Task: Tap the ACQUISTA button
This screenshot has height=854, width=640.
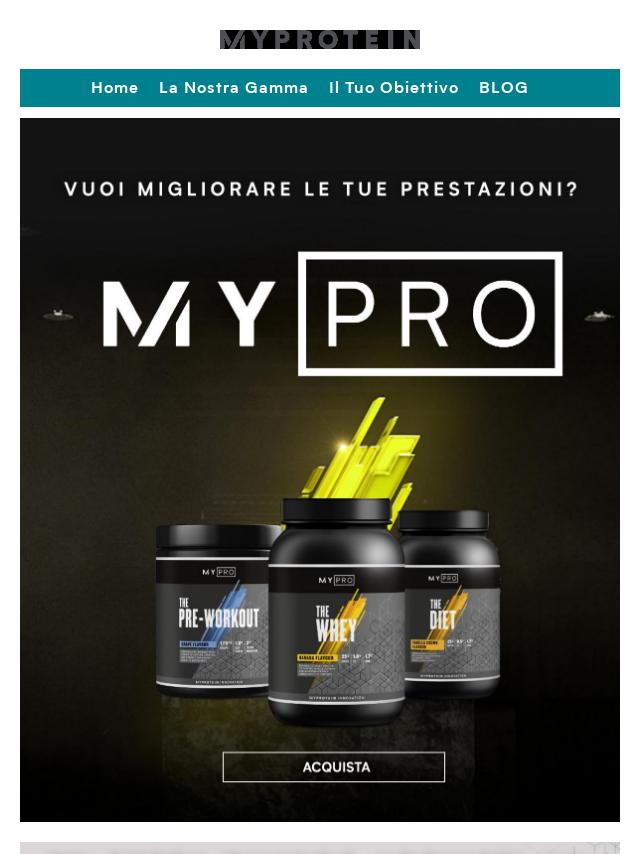Action: click(x=334, y=767)
